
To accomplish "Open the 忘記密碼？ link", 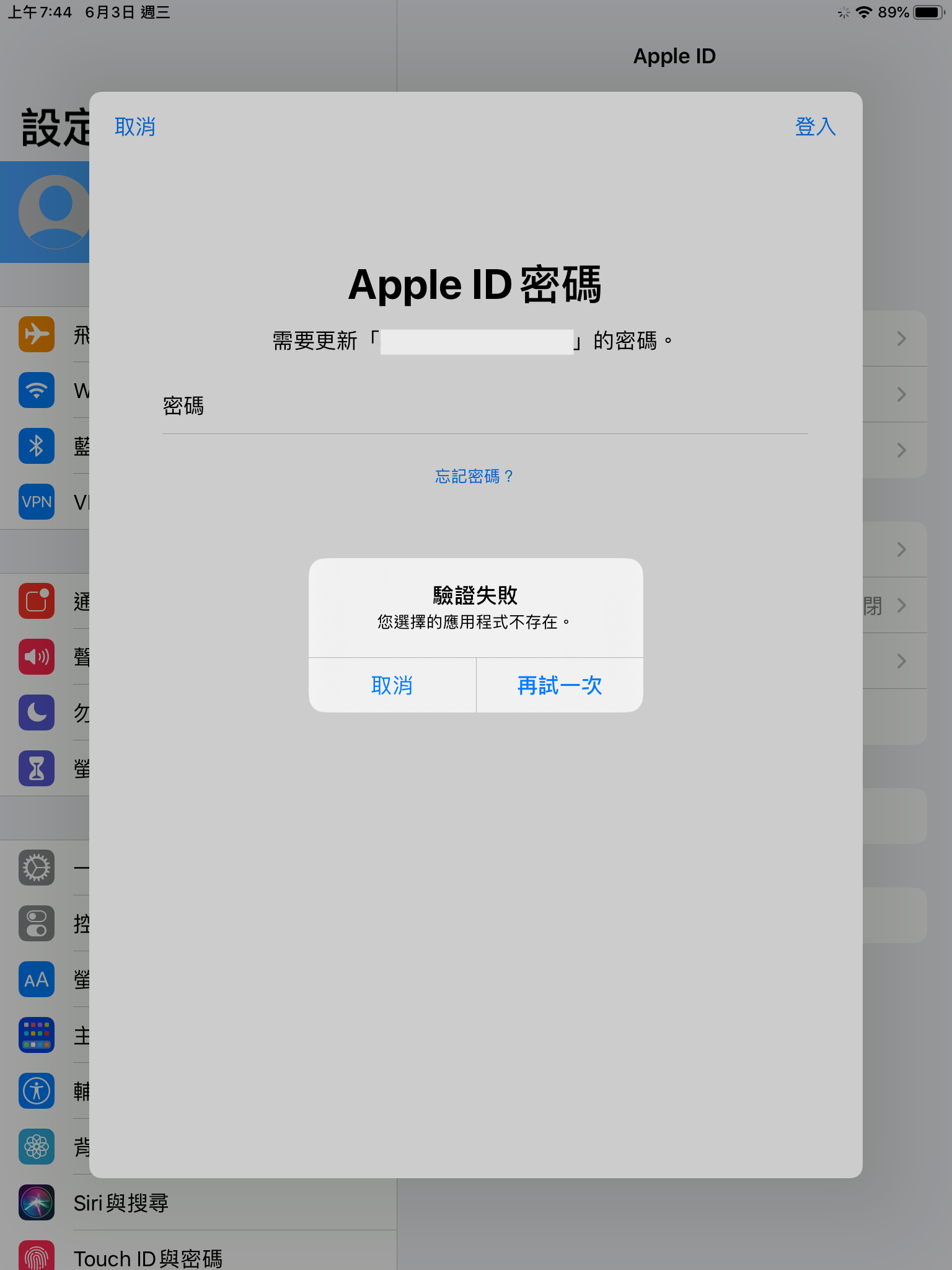I will (x=474, y=476).
